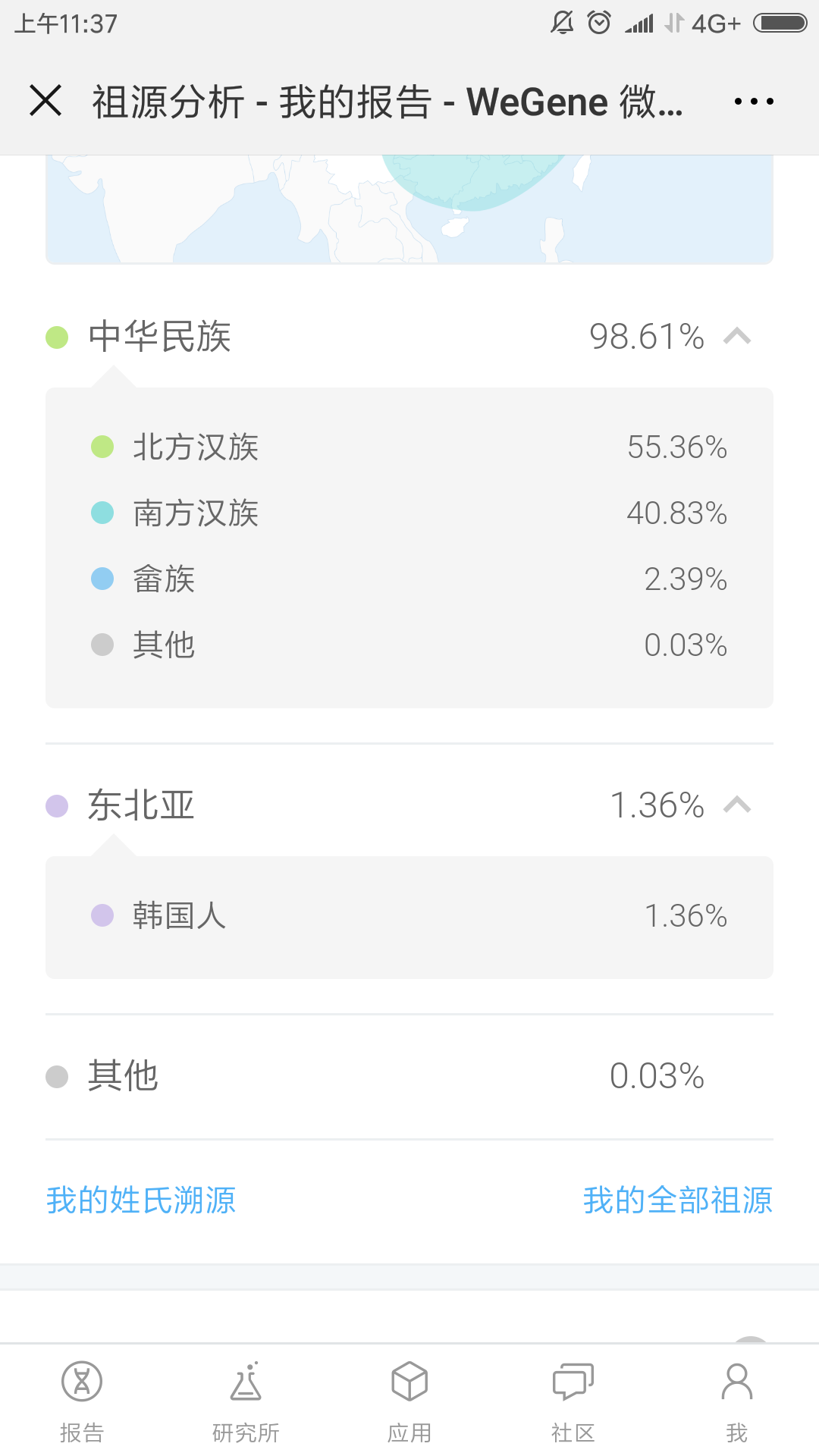Close the WeGene ancestry report page
Viewport: 819px width, 1456px height.
click(x=45, y=101)
